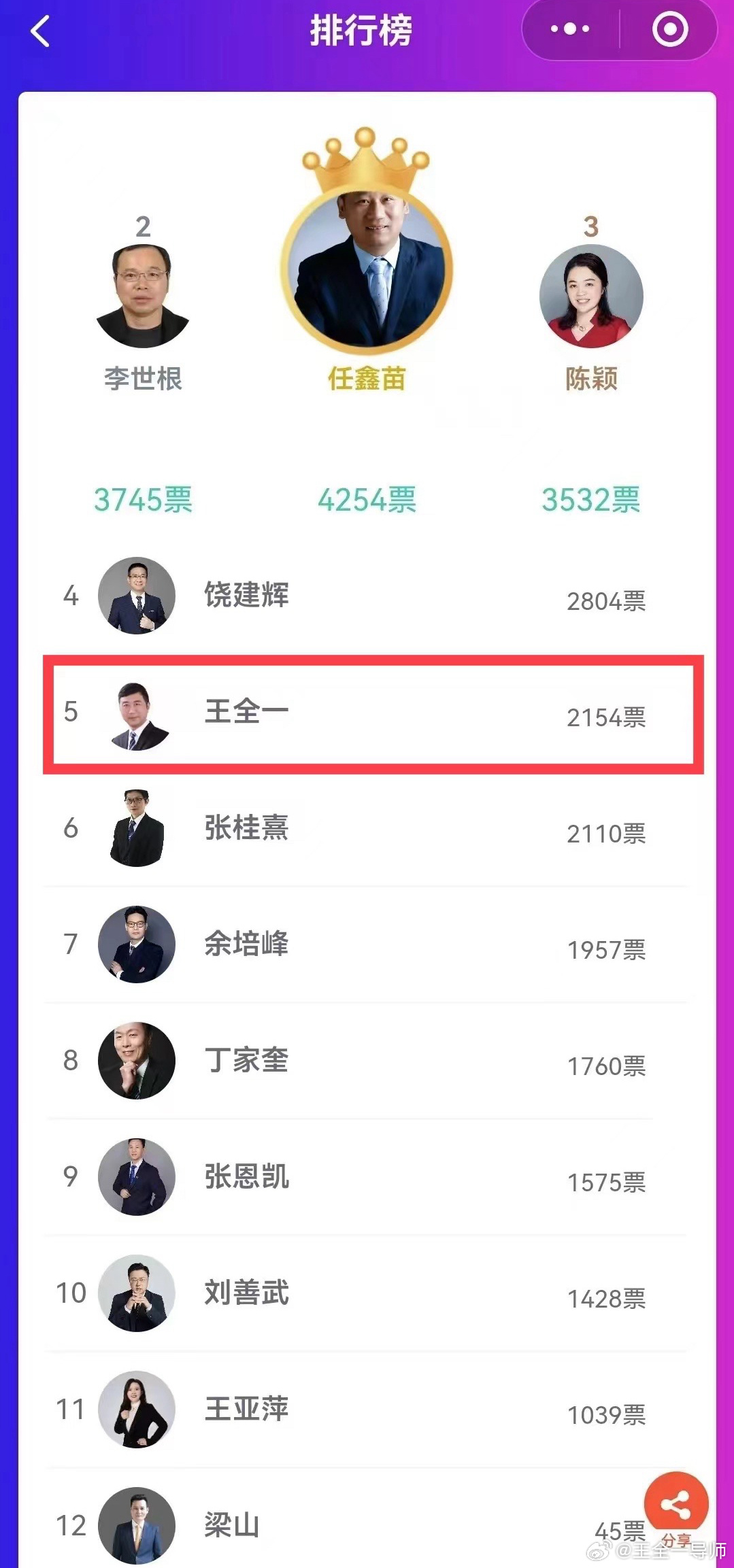Open the three-dot mini program menu
Screen dimensions: 734x1568
570,29
